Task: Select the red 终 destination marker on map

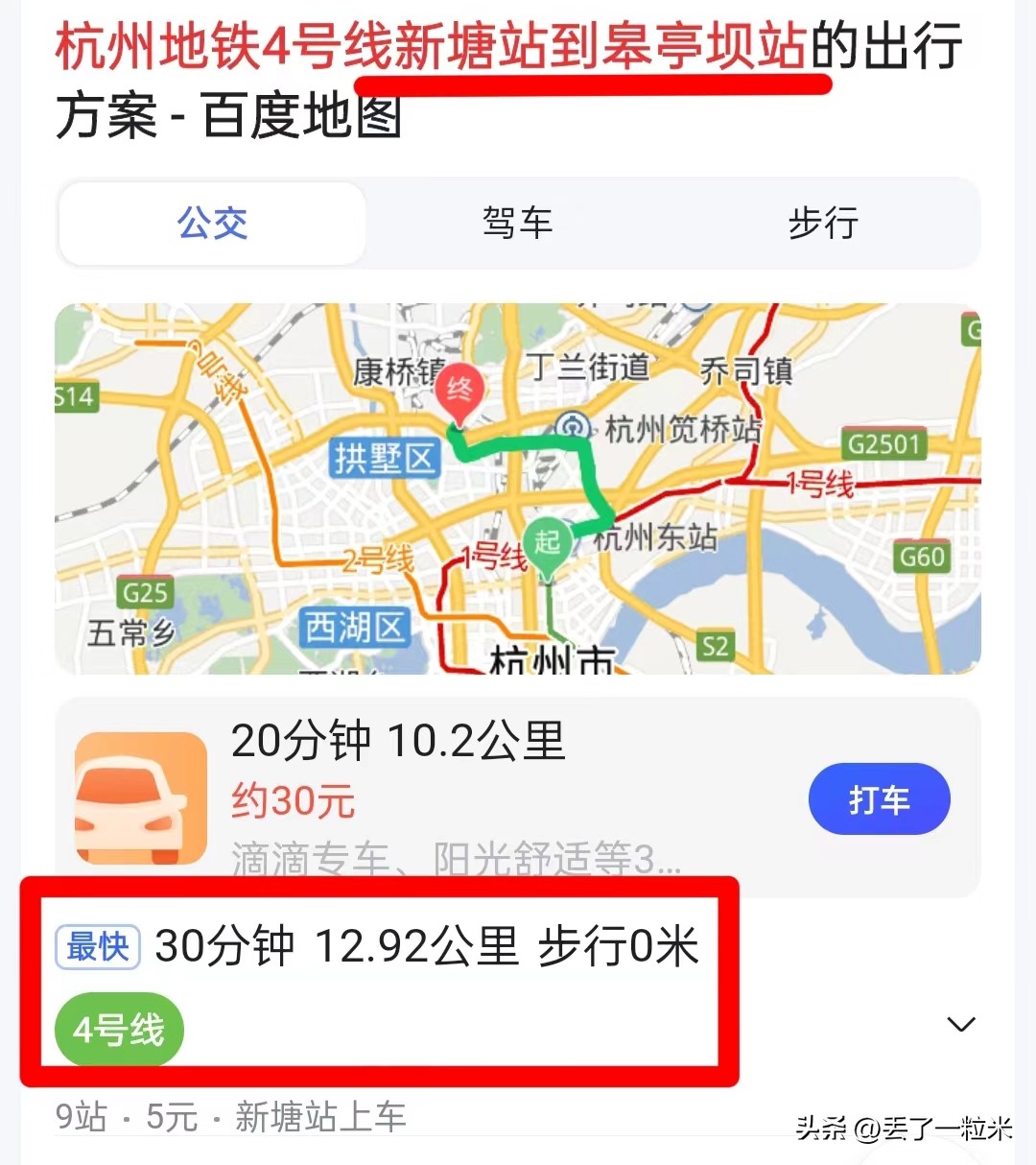Action: pos(460,389)
